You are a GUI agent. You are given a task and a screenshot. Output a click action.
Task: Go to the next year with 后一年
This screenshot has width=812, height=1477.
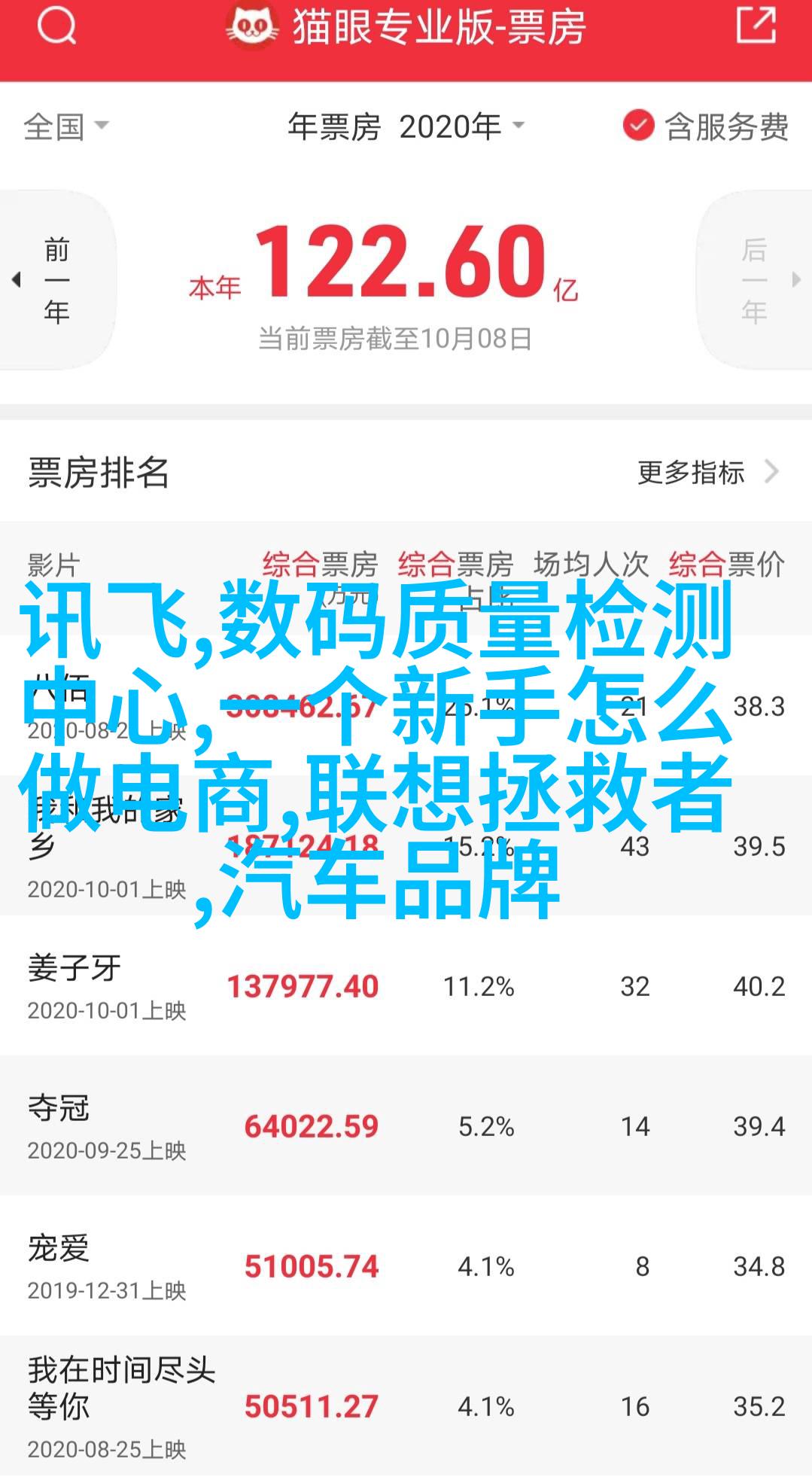[756, 280]
